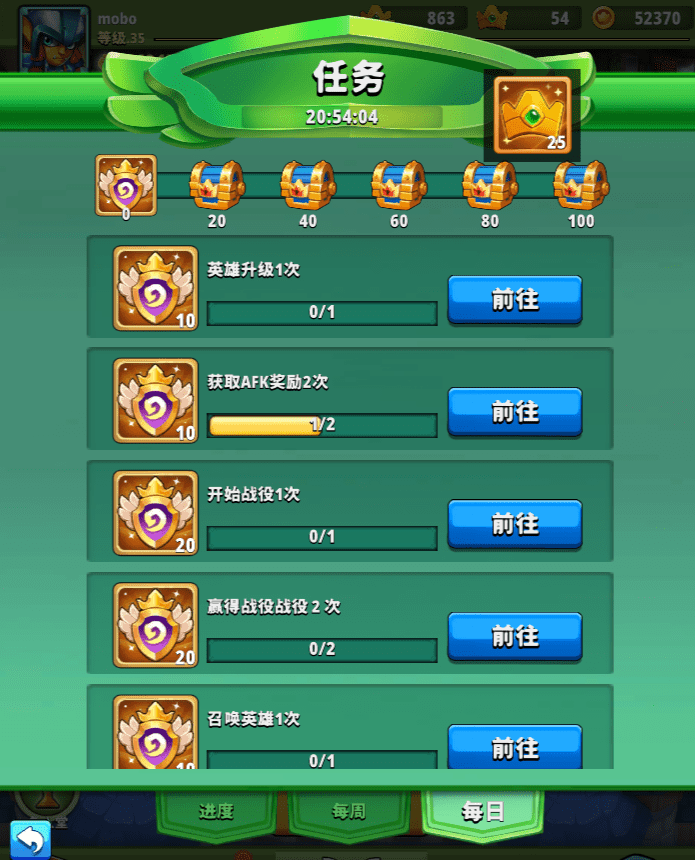Go back with the blue arrow button
695x860 pixels.
[x=30, y=839]
